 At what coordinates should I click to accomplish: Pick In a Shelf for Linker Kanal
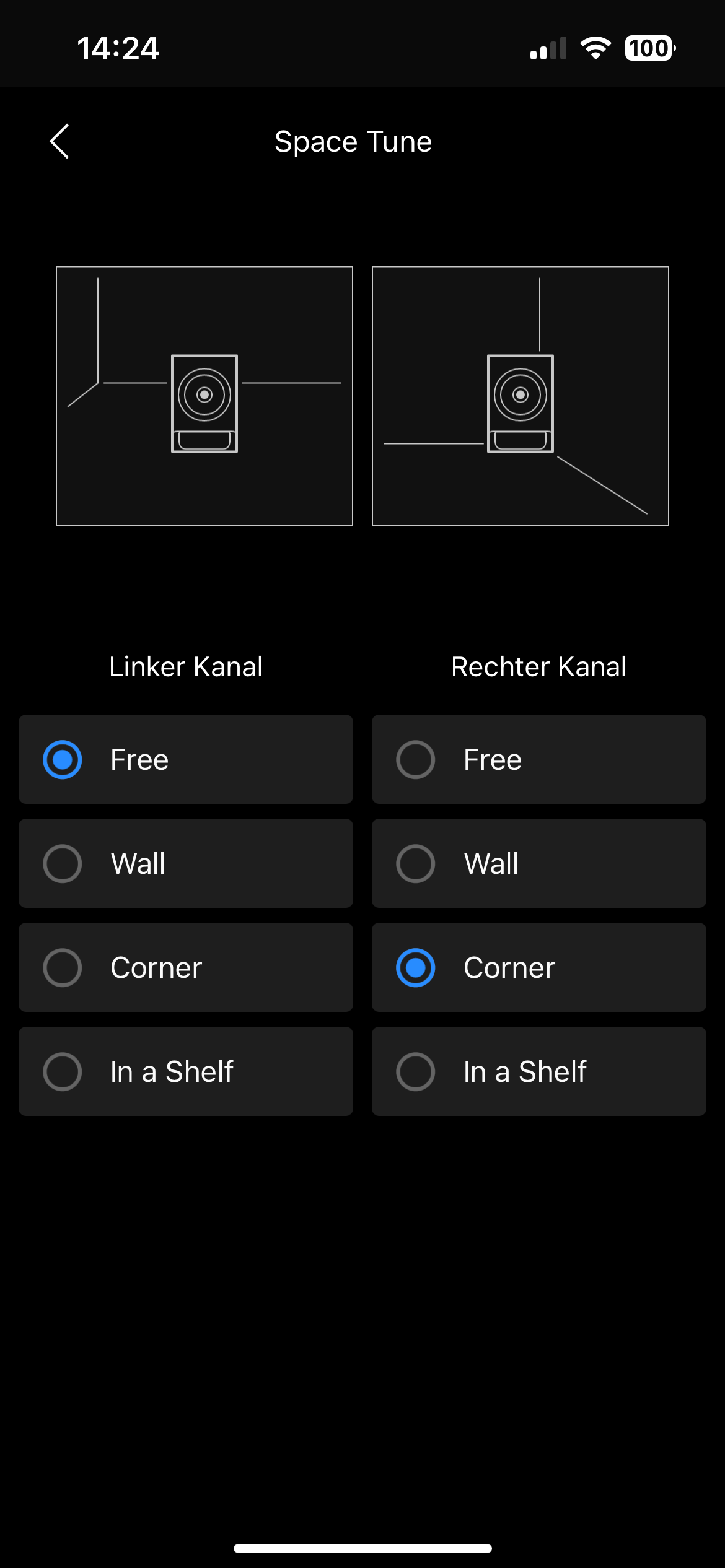pos(186,1071)
